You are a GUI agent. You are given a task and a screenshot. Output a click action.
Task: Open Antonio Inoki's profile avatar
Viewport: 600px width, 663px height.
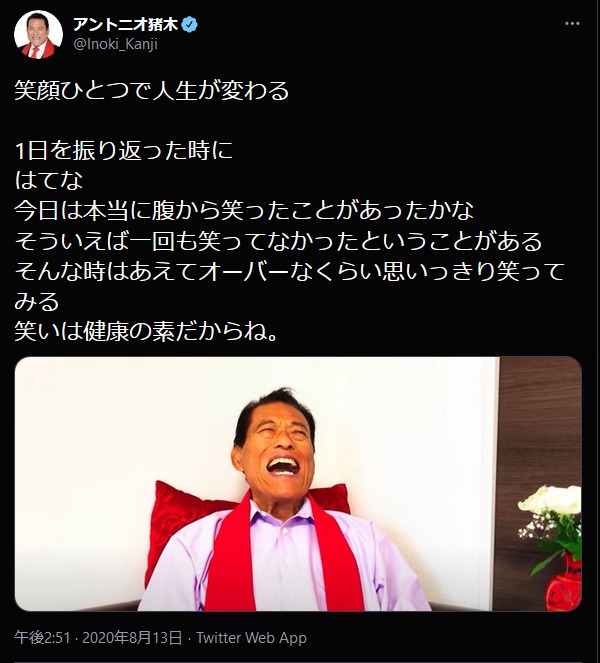point(39,35)
